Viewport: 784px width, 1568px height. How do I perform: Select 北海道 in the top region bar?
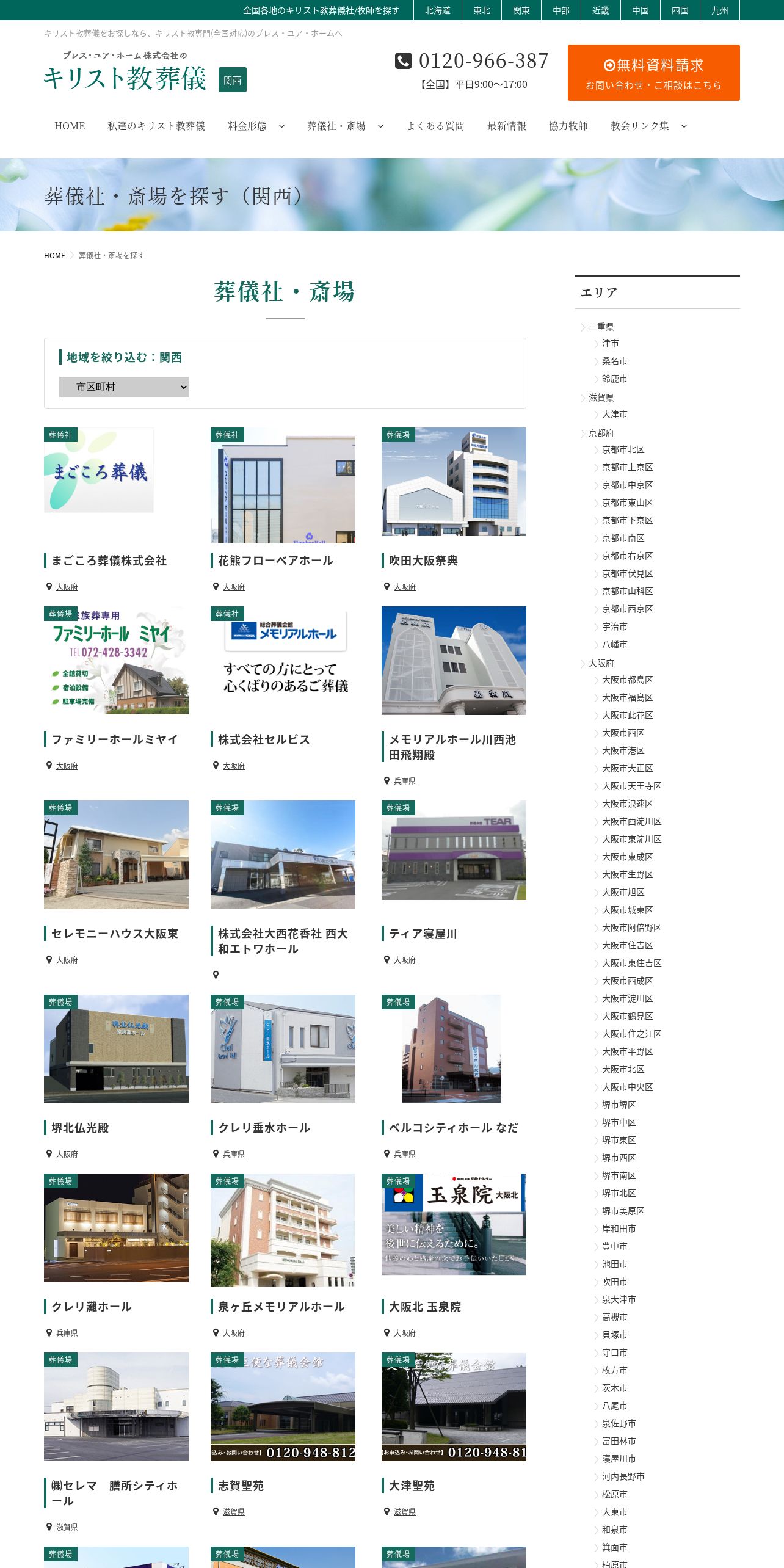437,10
